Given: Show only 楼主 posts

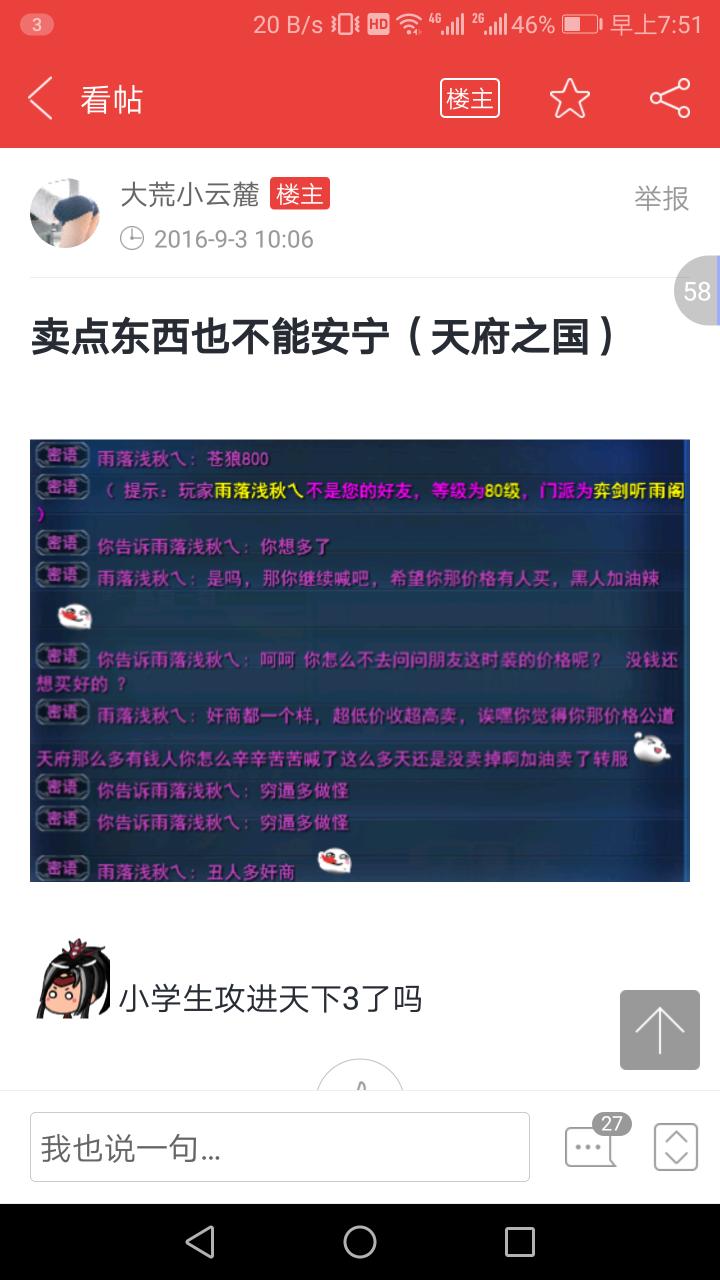Looking at the screenshot, I should (x=469, y=99).
